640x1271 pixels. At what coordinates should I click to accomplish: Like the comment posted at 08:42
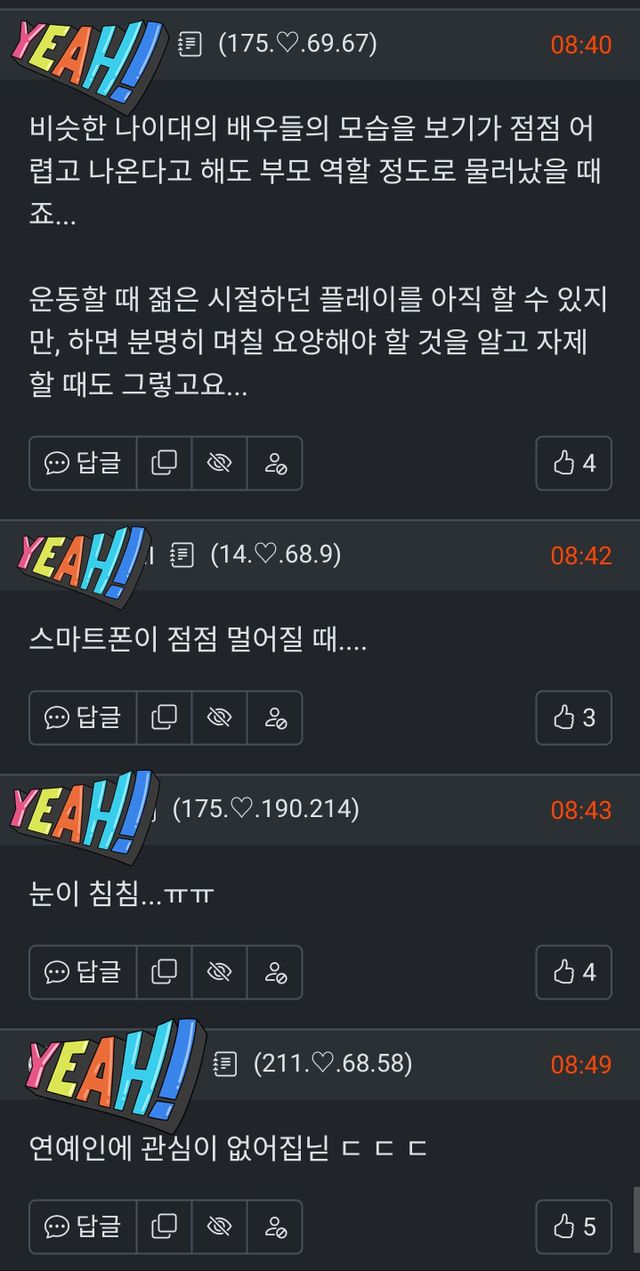(x=574, y=717)
